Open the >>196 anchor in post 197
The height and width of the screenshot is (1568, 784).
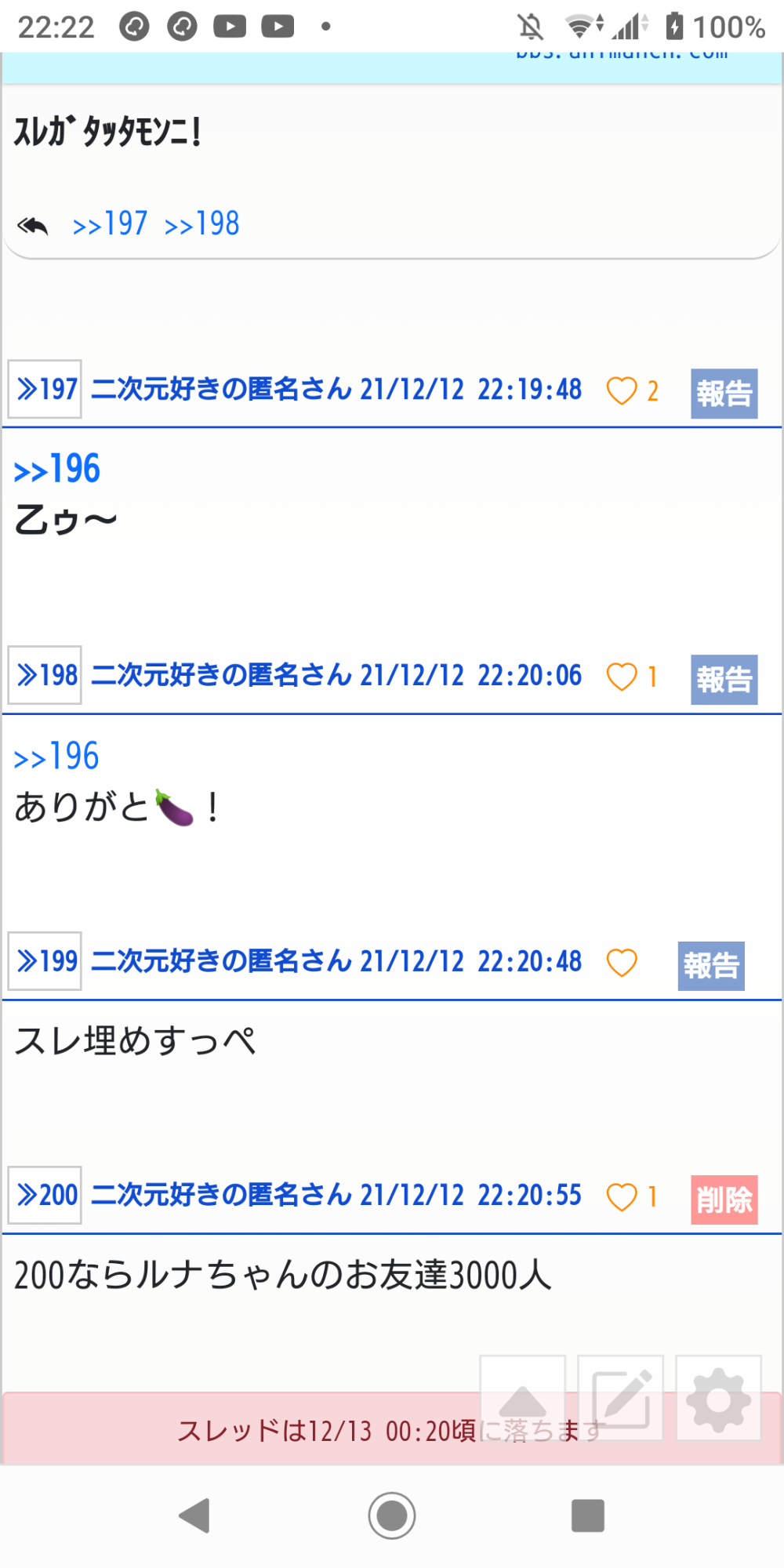point(57,469)
